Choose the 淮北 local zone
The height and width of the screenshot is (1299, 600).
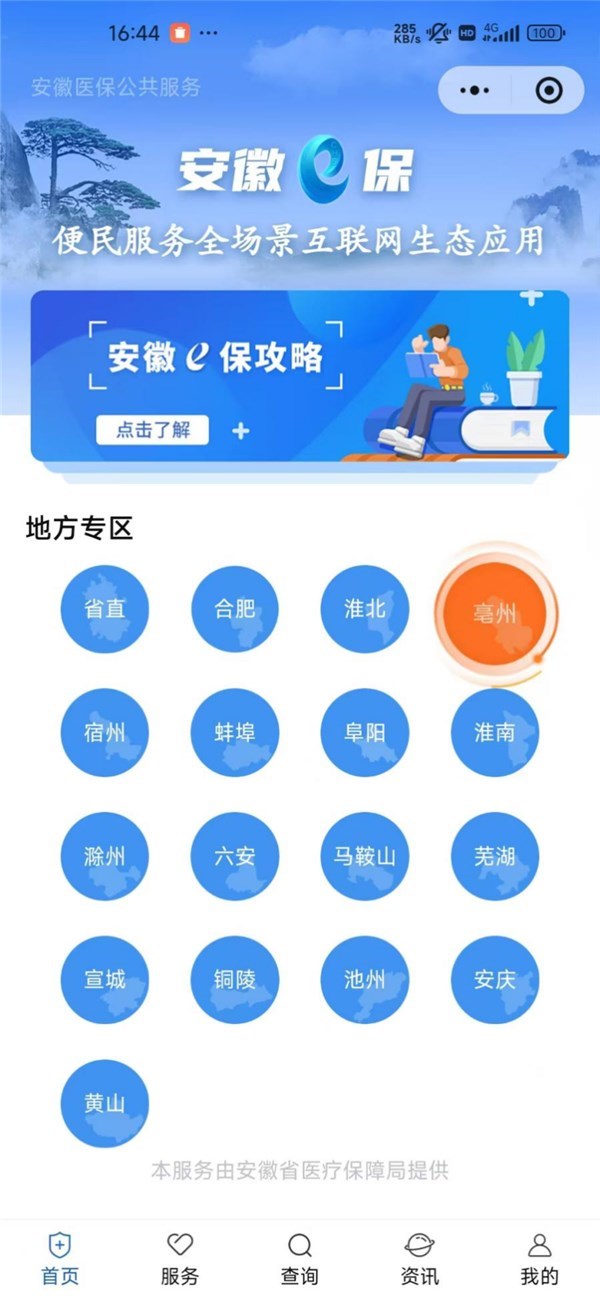pos(365,609)
